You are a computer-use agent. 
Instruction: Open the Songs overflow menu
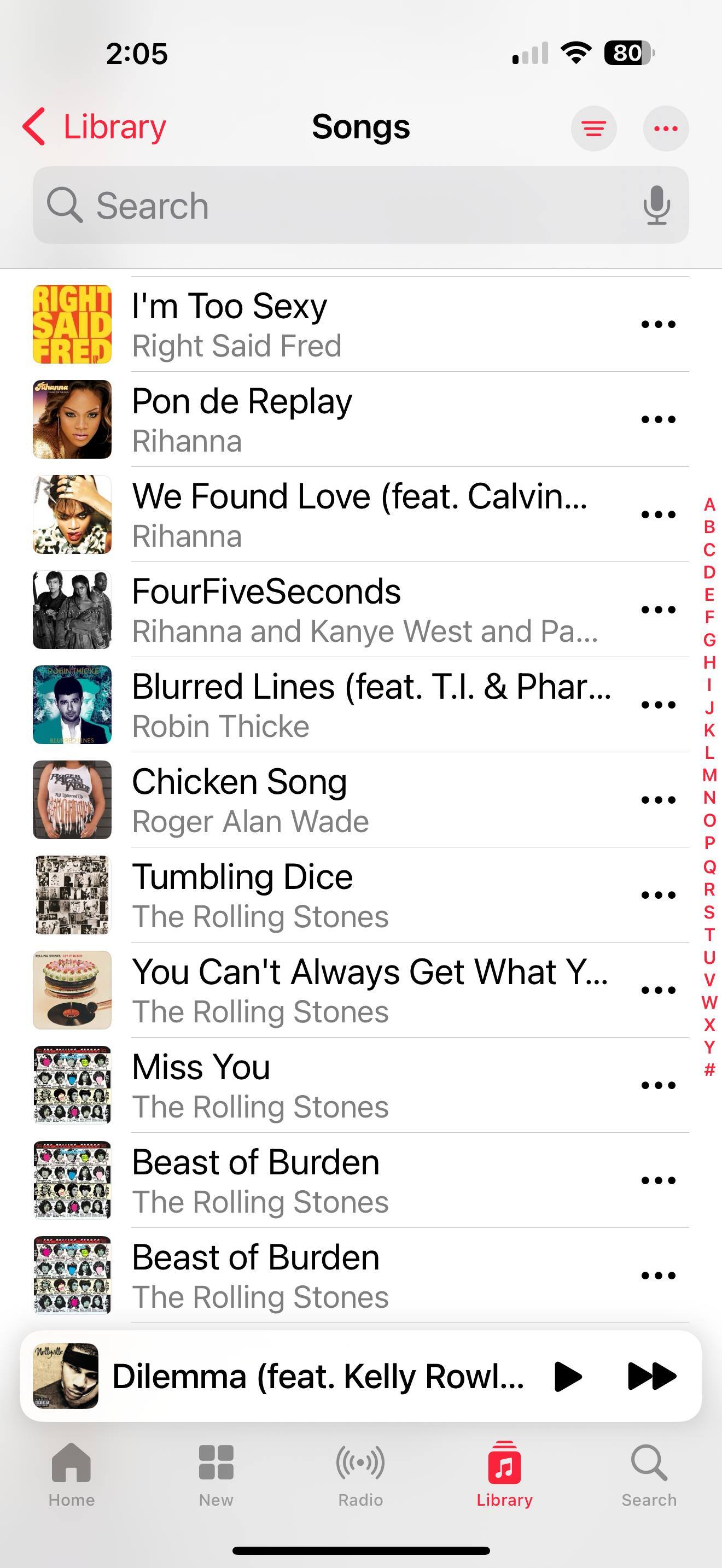pyautogui.click(x=665, y=128)
